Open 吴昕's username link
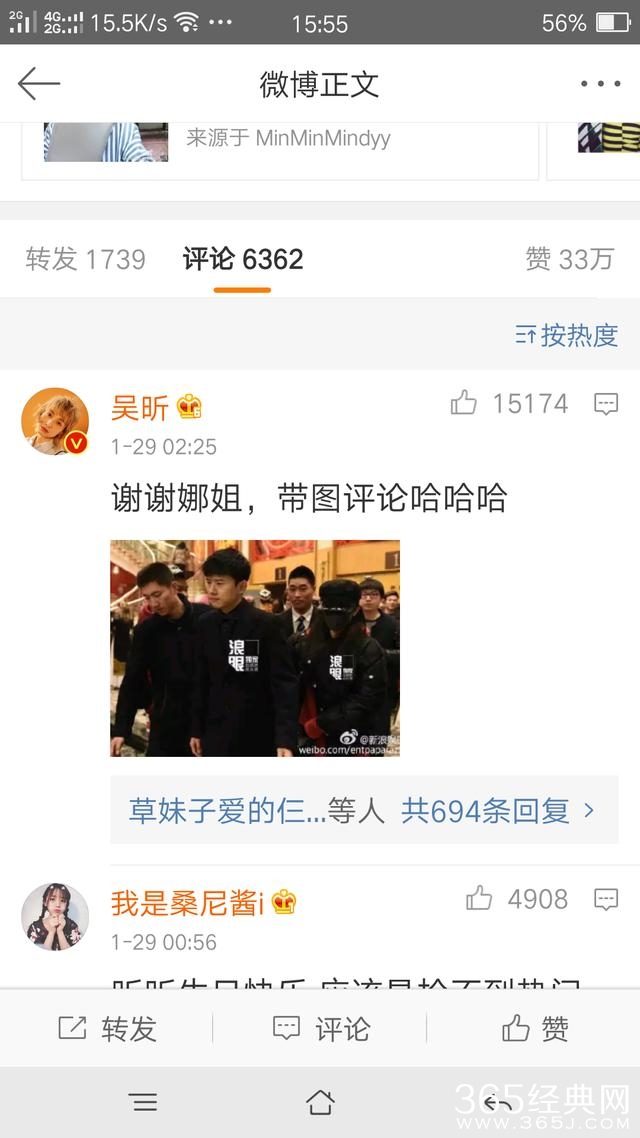The image size is (640, 1138). coord(140,406)
